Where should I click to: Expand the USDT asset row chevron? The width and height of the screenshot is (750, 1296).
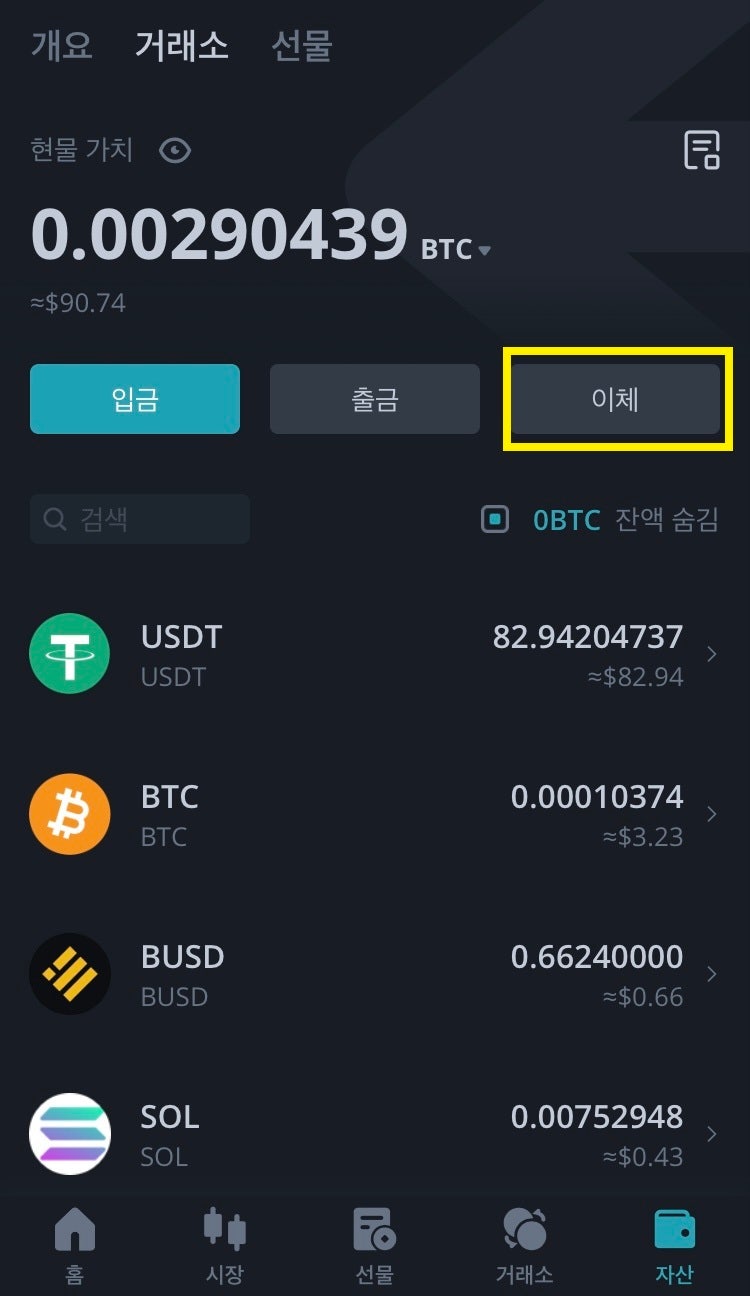(712, 653)
